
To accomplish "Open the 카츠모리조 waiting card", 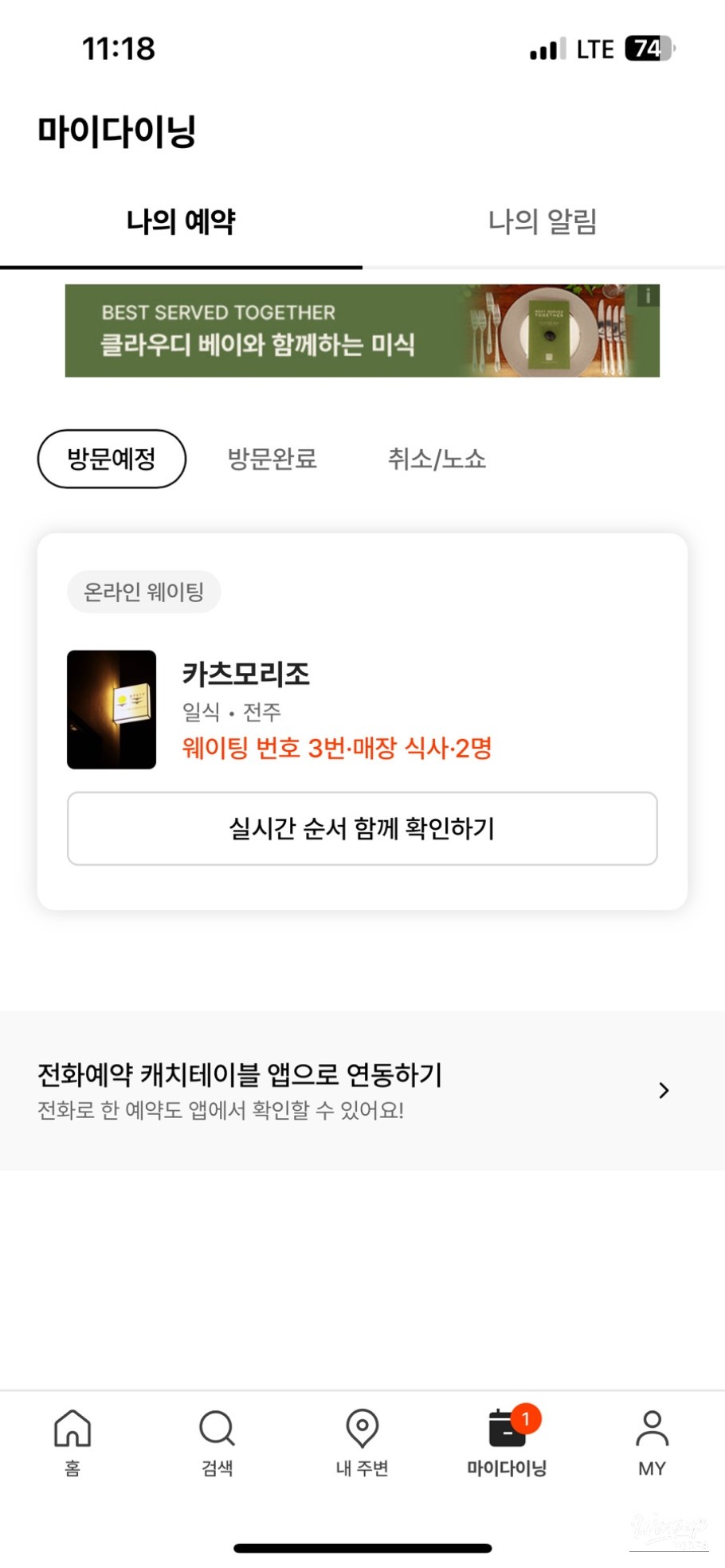I will 335,709.
